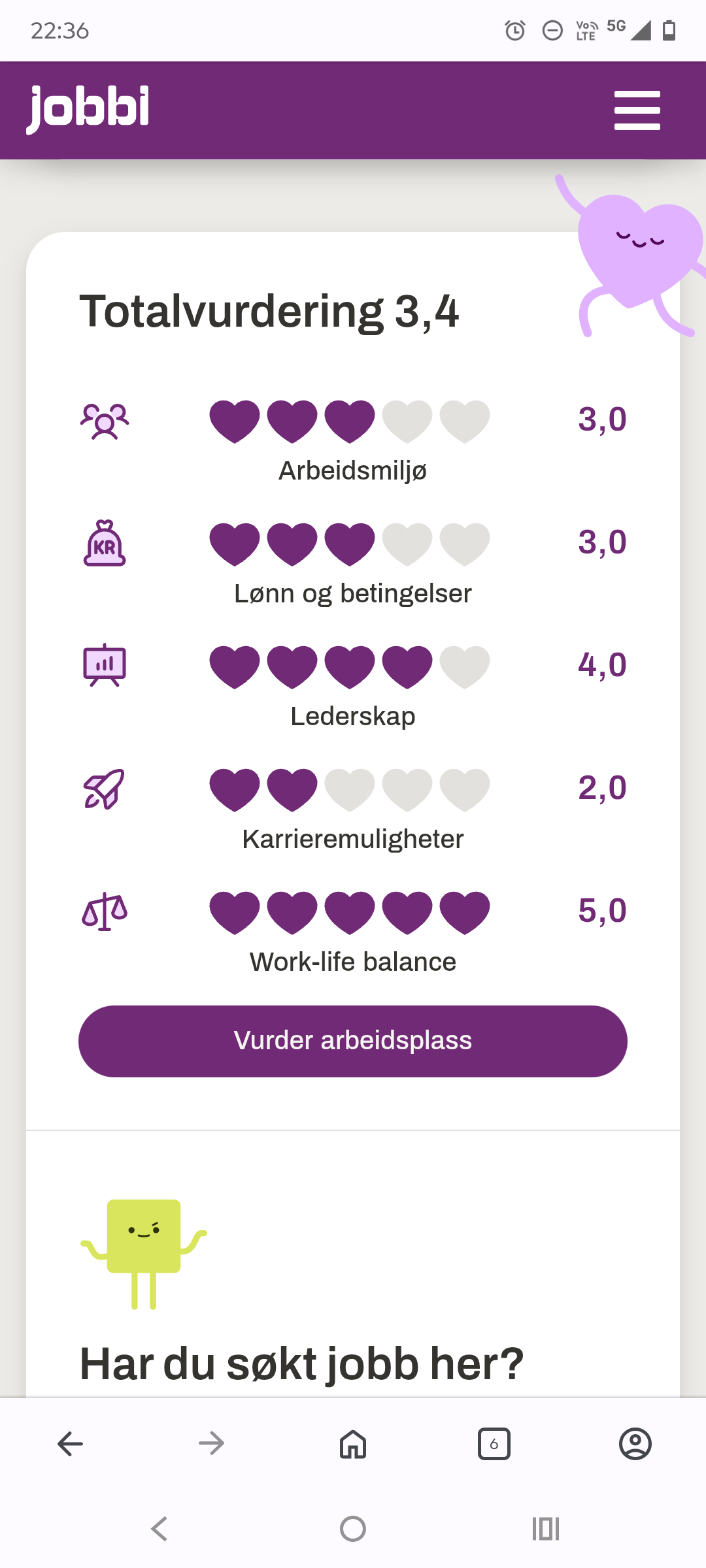Go back in the browser
Screen dimensions: 706x1568
71,1444
